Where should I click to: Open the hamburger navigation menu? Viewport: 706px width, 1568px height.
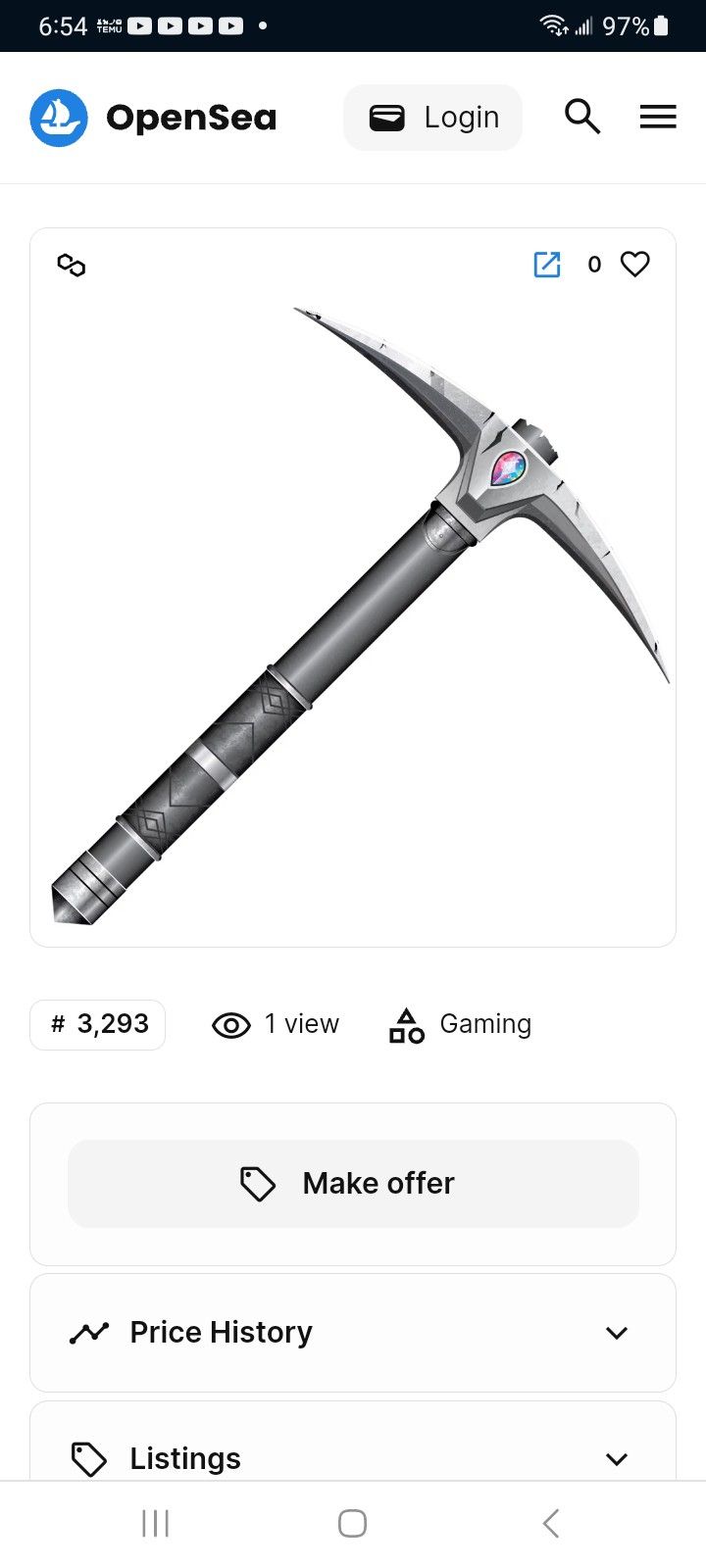[657, 117]
